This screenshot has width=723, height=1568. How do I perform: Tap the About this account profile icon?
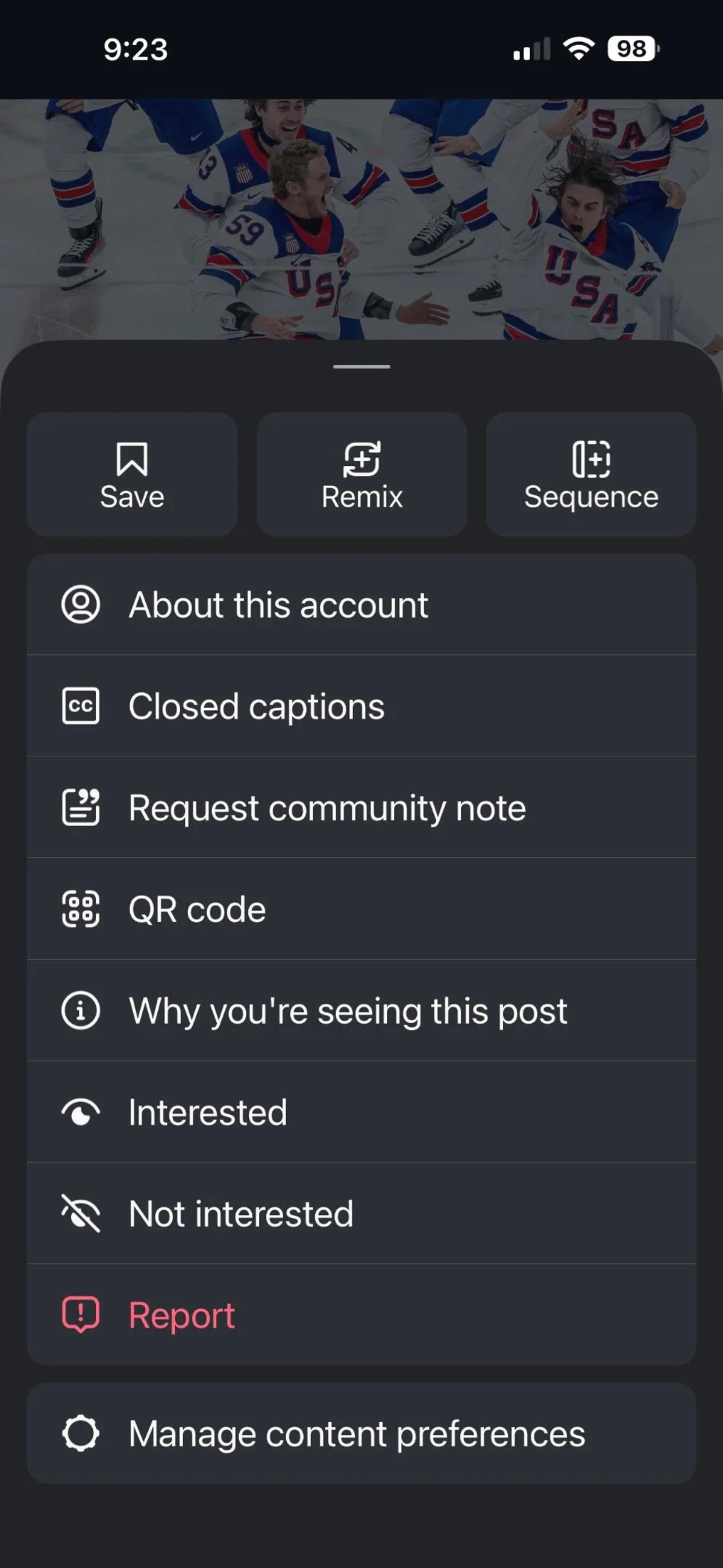pyautogui.click(x=82, y=604)
